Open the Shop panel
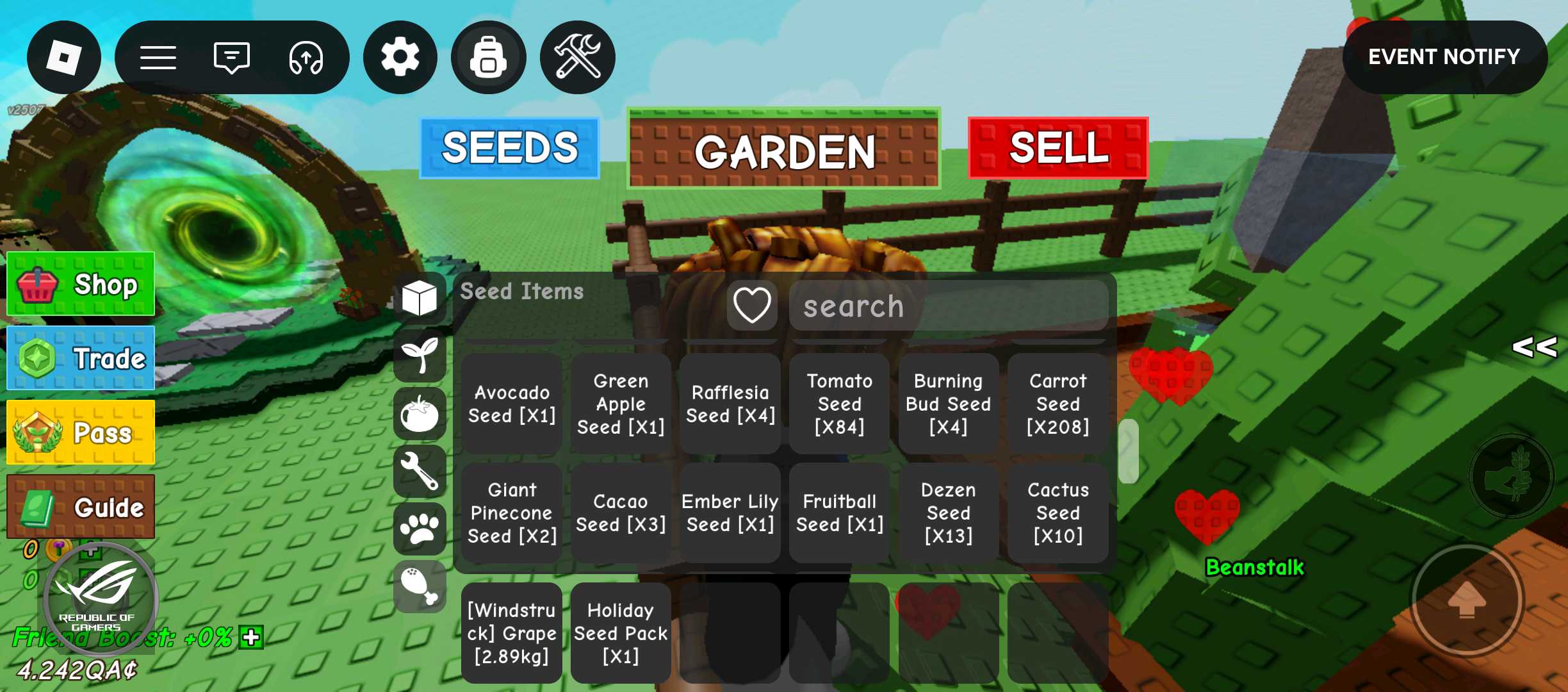 tap(81, 284)
